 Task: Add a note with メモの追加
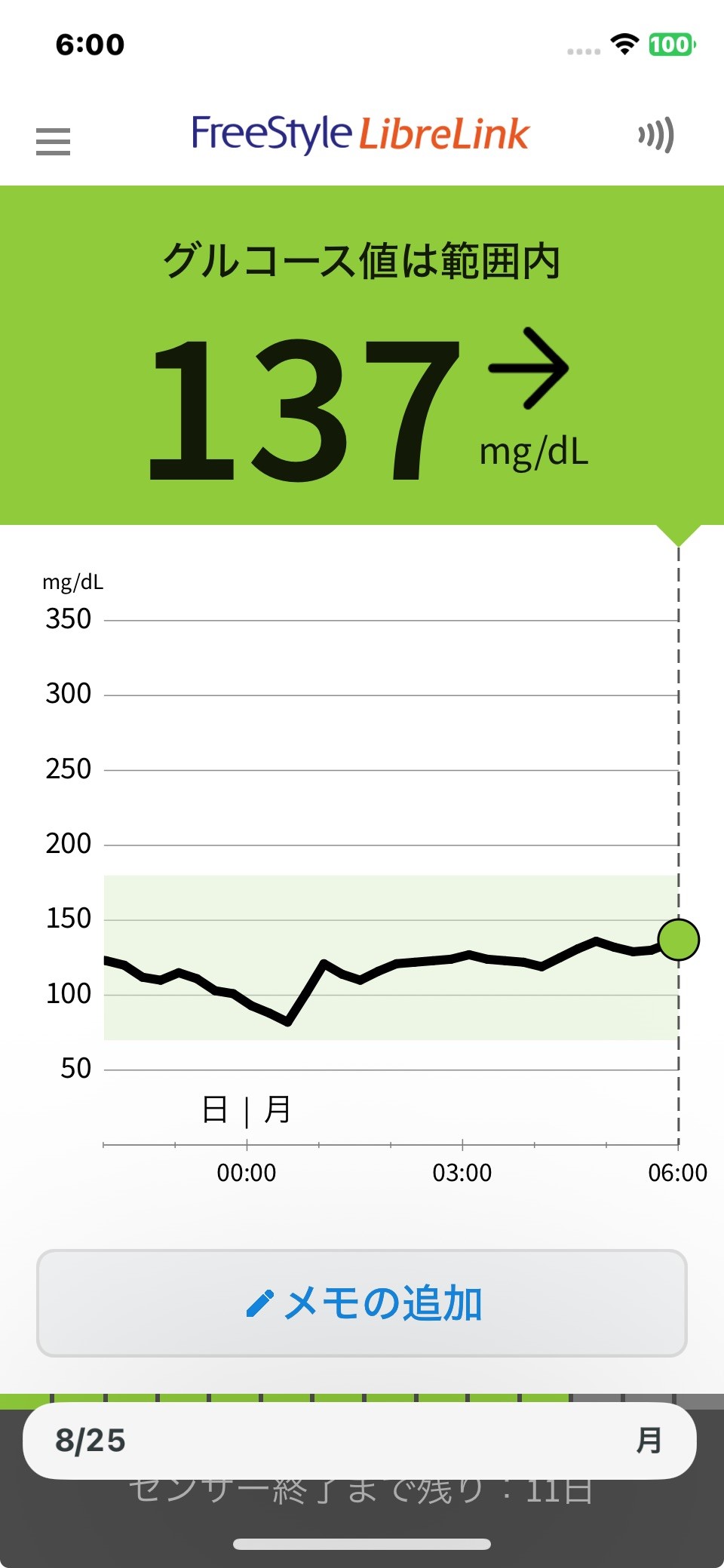(362, 1303)
